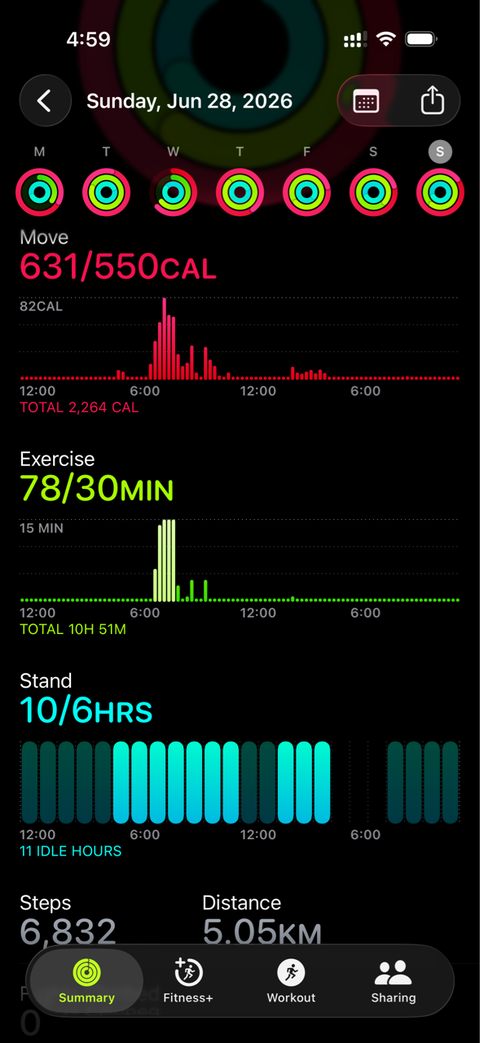Select Saturday's activity rings
Image resolution: width=480 pixels, height=1043 pixels.
374,192
